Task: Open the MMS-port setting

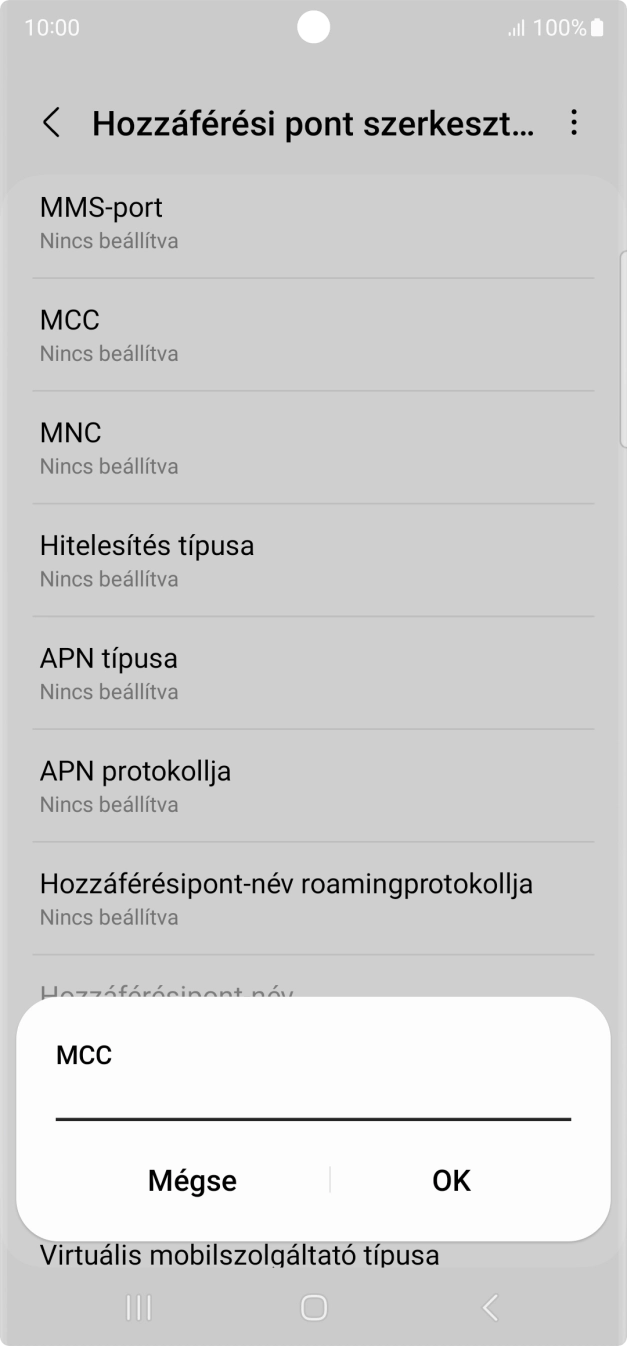Action: pos(313,222)
